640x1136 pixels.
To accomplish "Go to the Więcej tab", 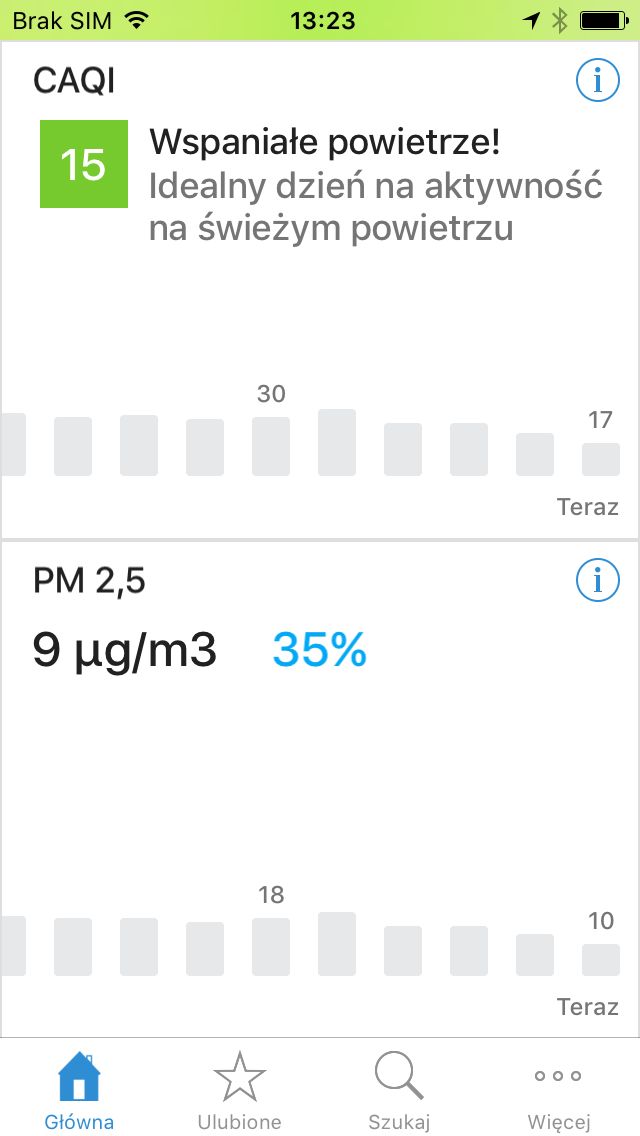I will pos(559,1090).
